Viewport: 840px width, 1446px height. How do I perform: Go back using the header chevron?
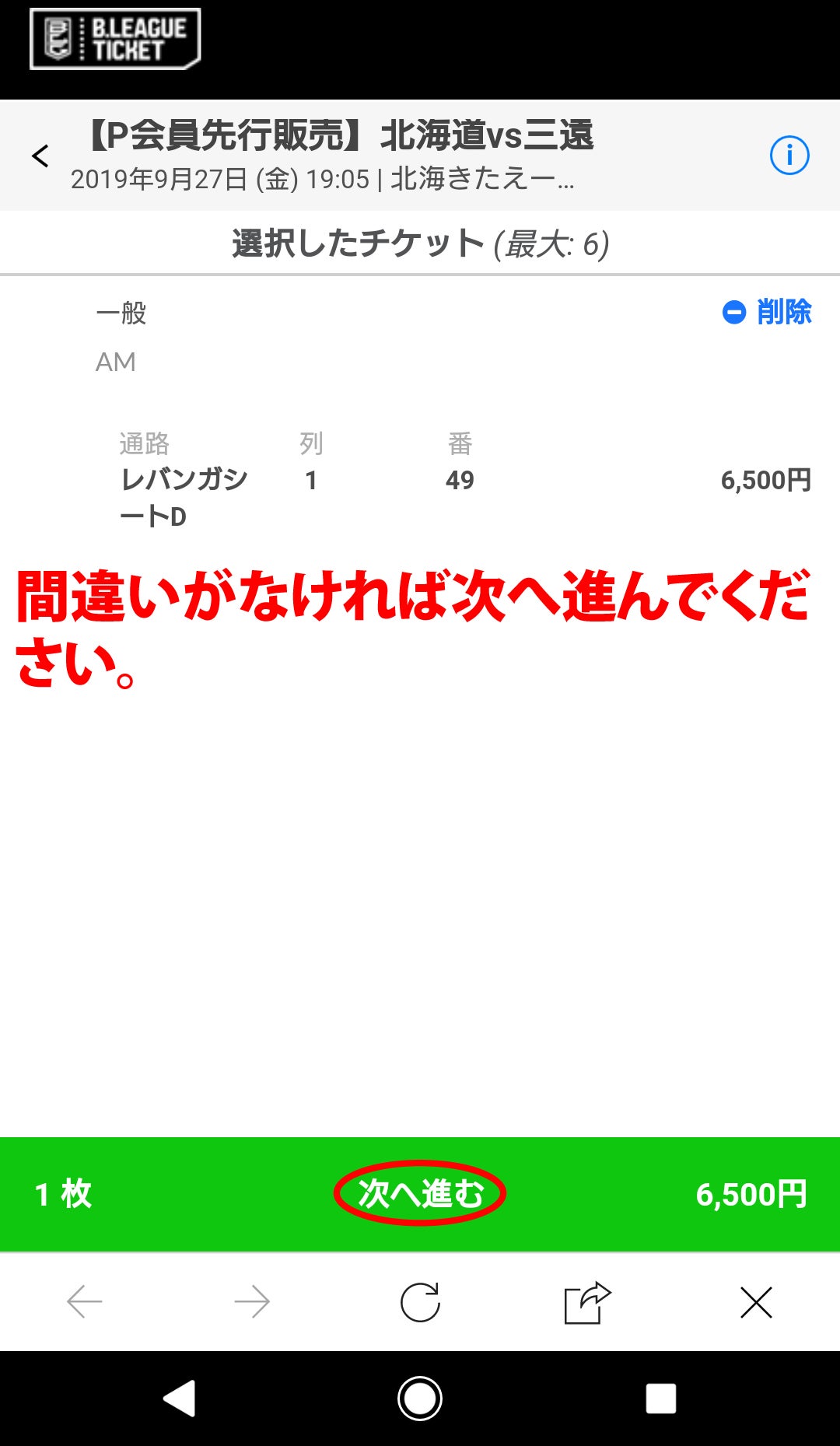pyautogui.click(x=40, y=156)
